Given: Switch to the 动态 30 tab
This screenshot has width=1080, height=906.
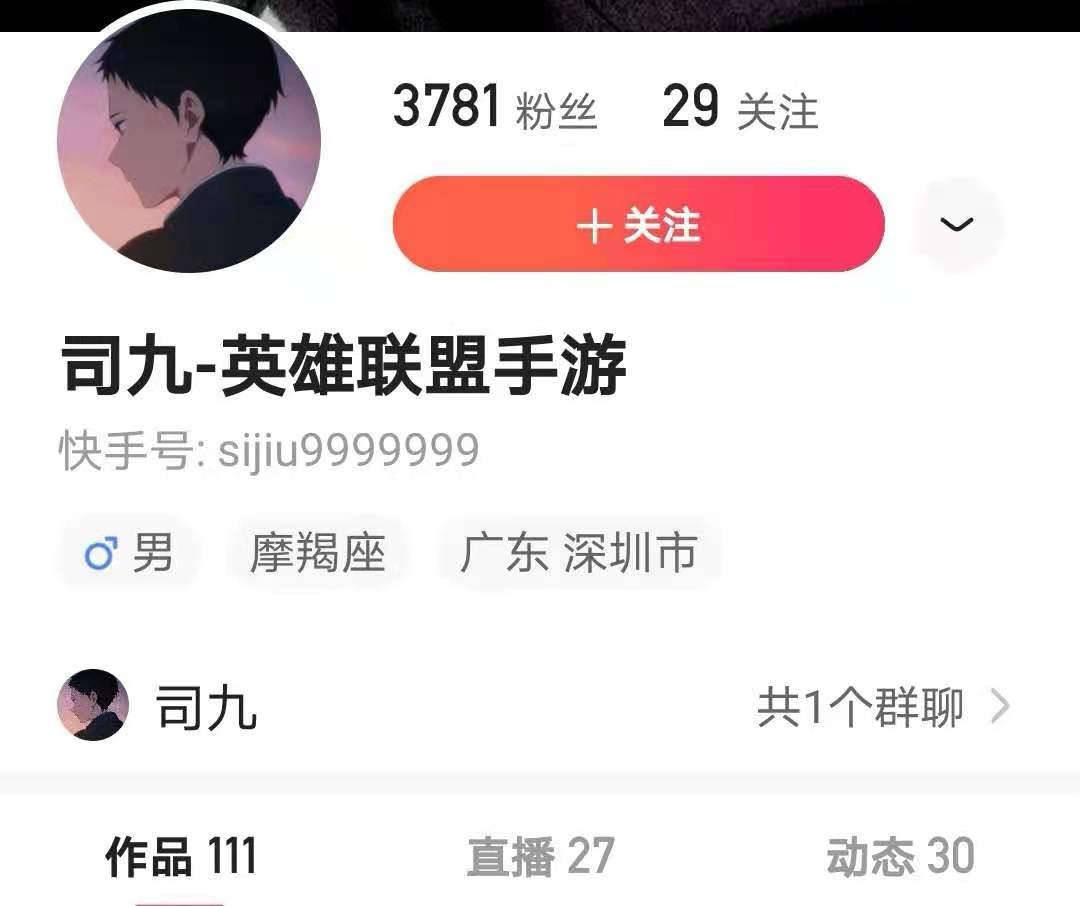Looking at the screenshot, I should point(899,856).
